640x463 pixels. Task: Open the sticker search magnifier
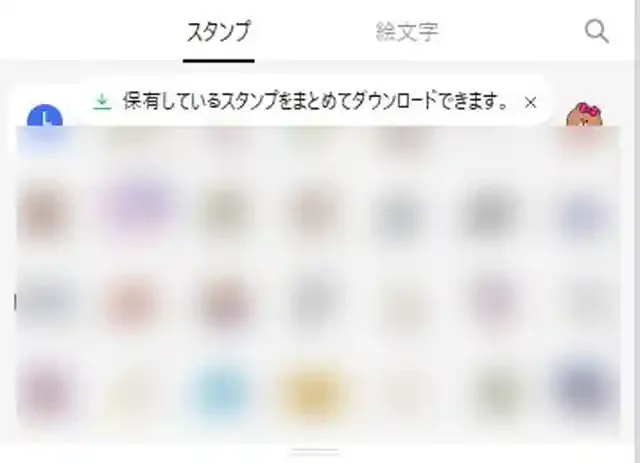coord(596,32)
